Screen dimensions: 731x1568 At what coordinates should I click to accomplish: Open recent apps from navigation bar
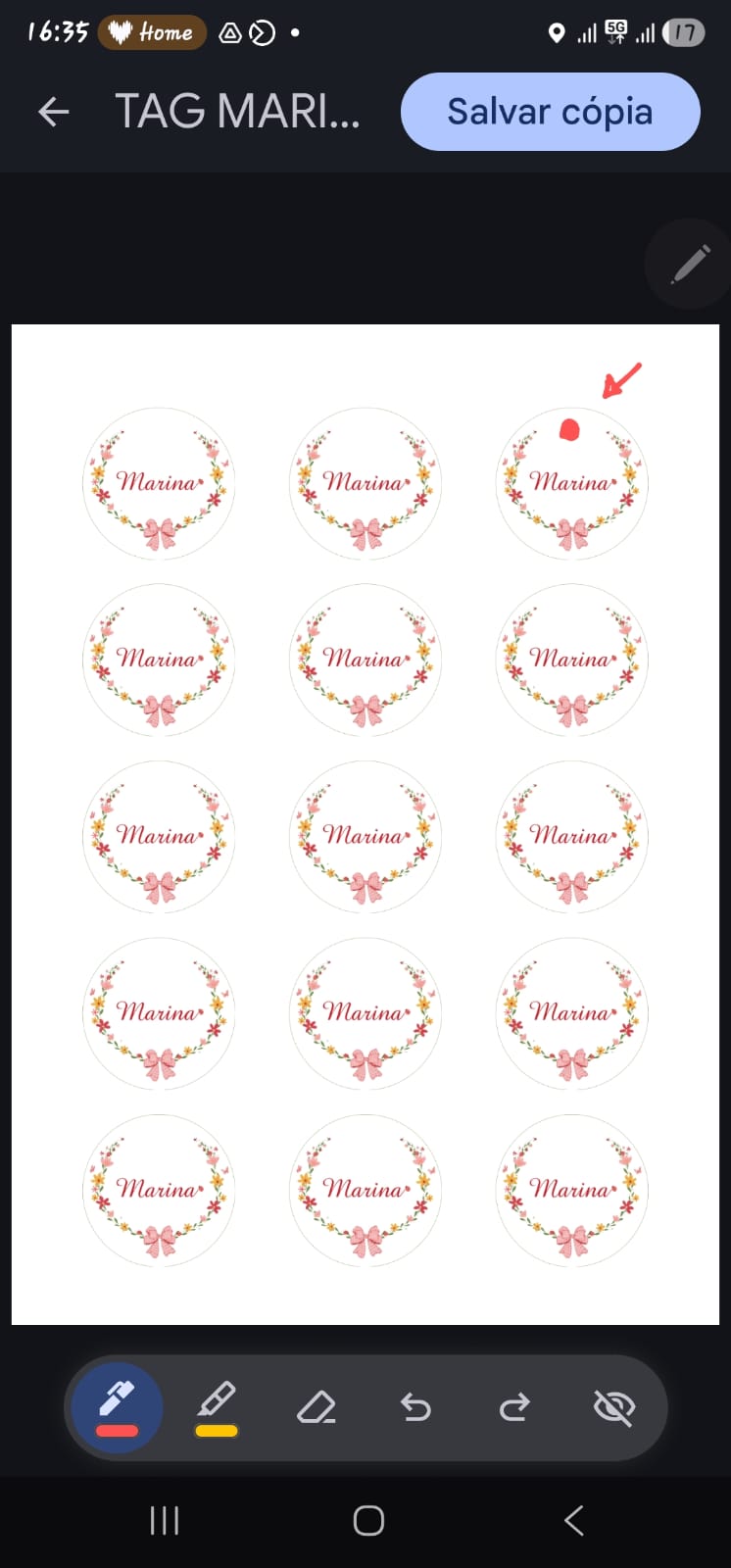[x=164, y=1521]
